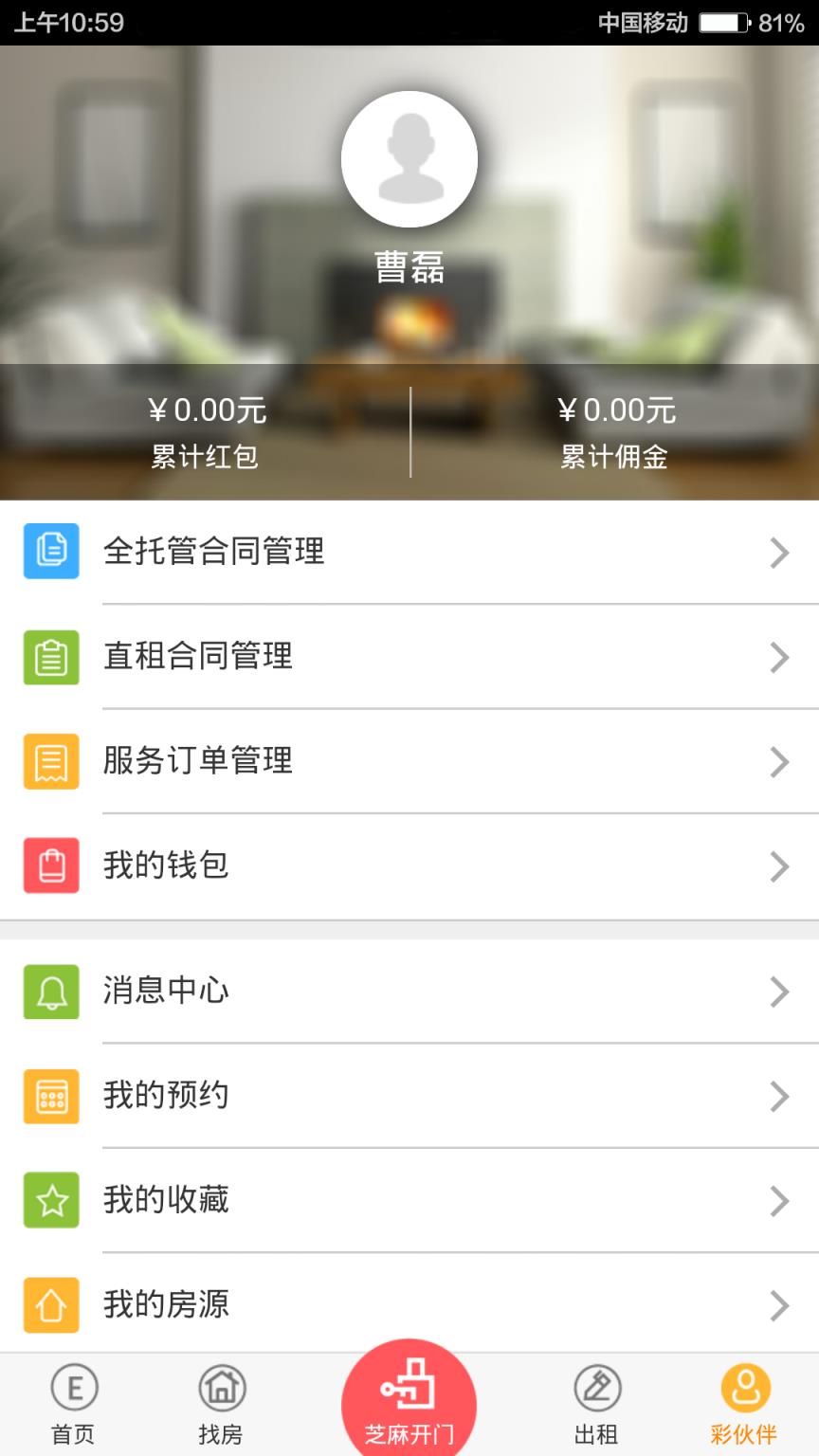Open the 我的预约 calendar icon
The image size is (819, 1456).
coord(50,1096)
